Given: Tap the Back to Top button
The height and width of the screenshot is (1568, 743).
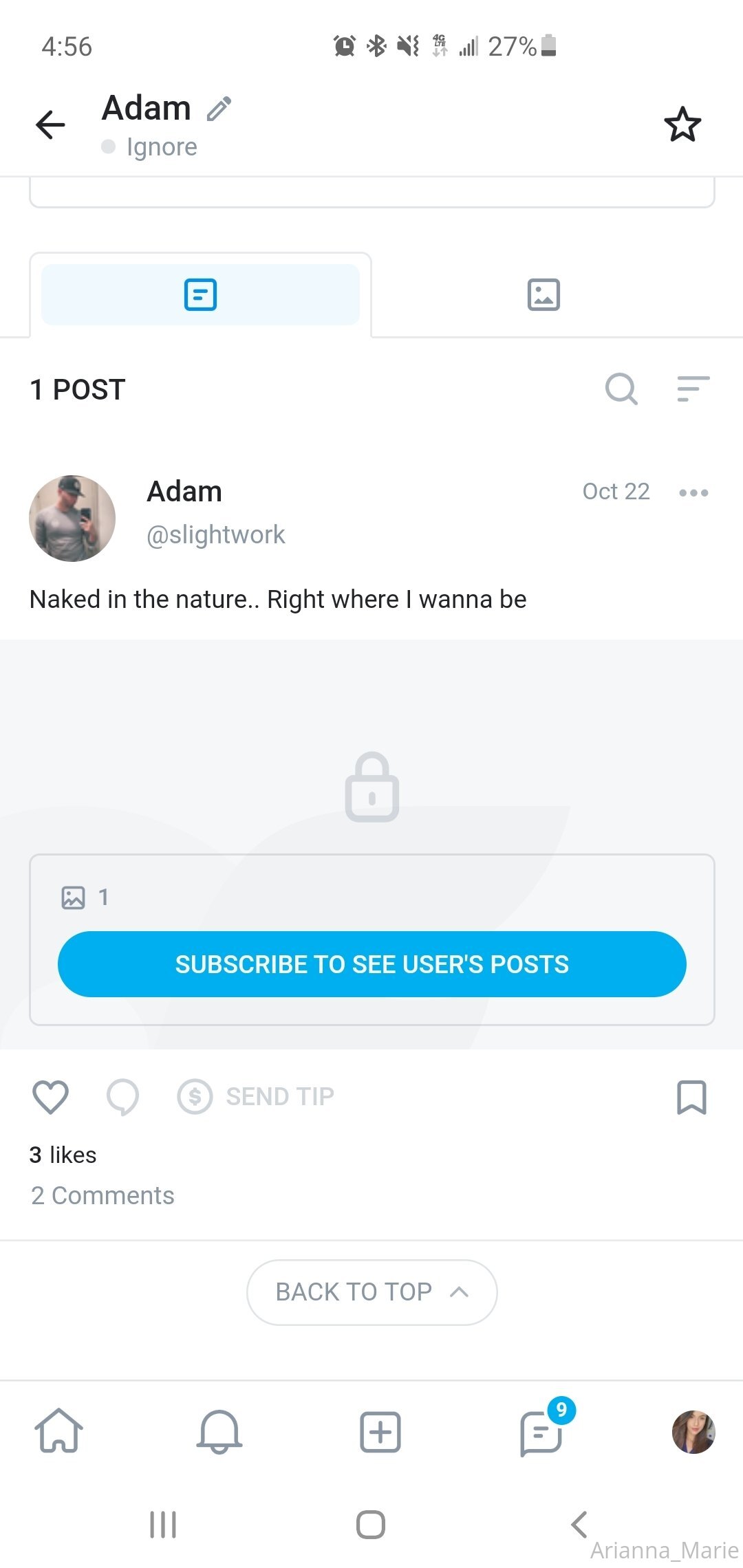Looking at the screenshot, I should [x=372, y=1292].
